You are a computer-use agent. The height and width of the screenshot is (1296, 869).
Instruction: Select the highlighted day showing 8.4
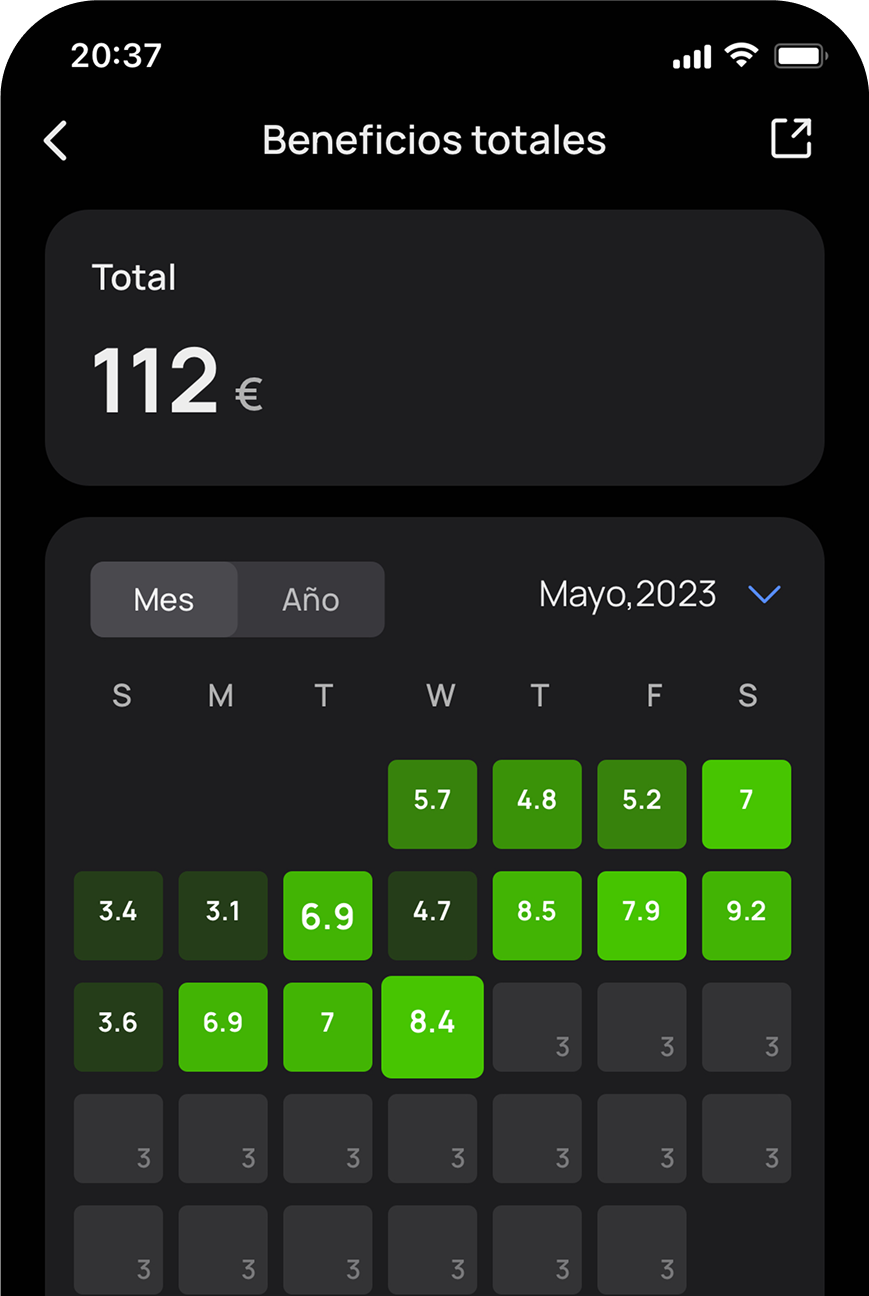(432, 1027)
